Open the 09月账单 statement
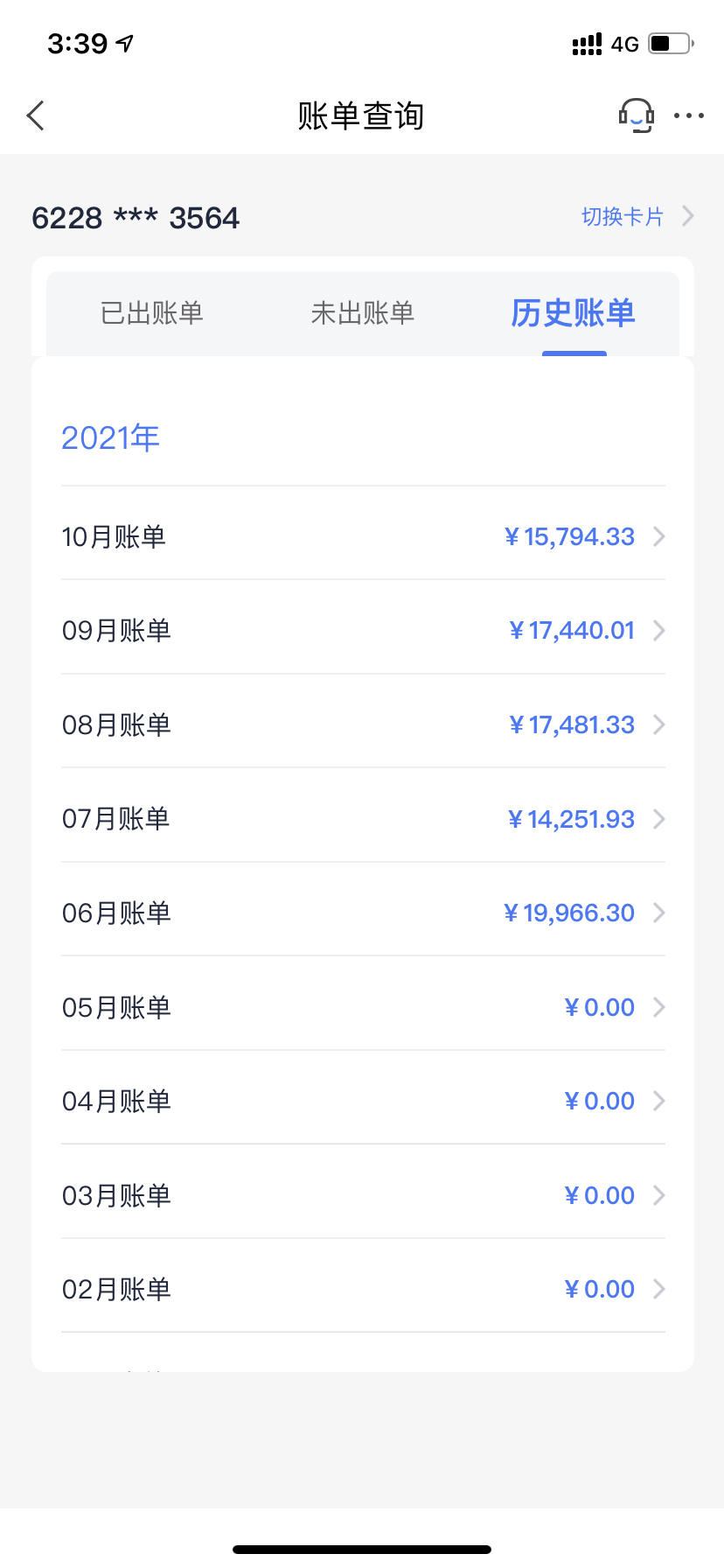The height and width of the screenshot is (1568, 724). click(x=363, y=631)
